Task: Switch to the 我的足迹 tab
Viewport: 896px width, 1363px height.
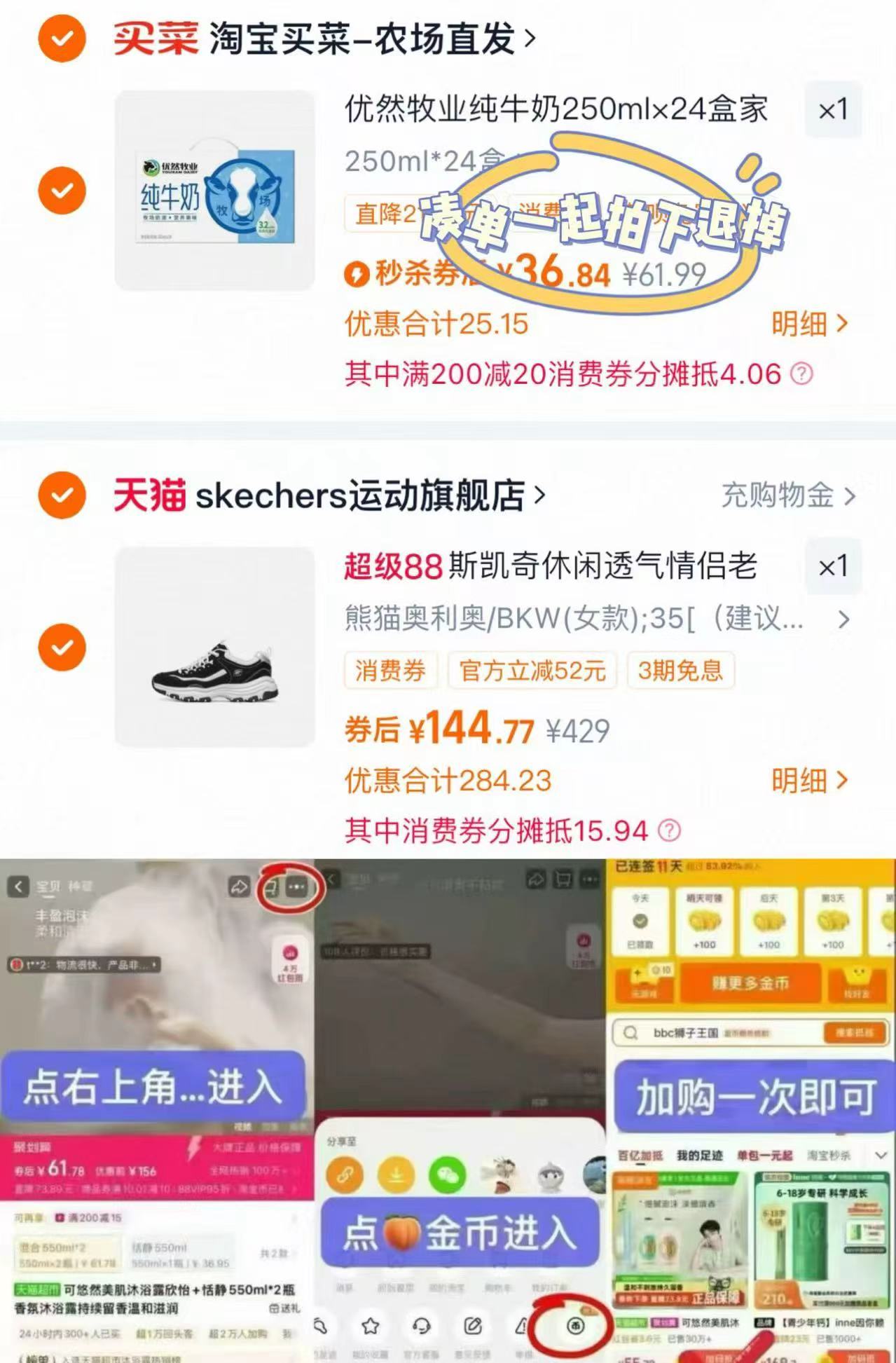Action: coord(700,1156)
